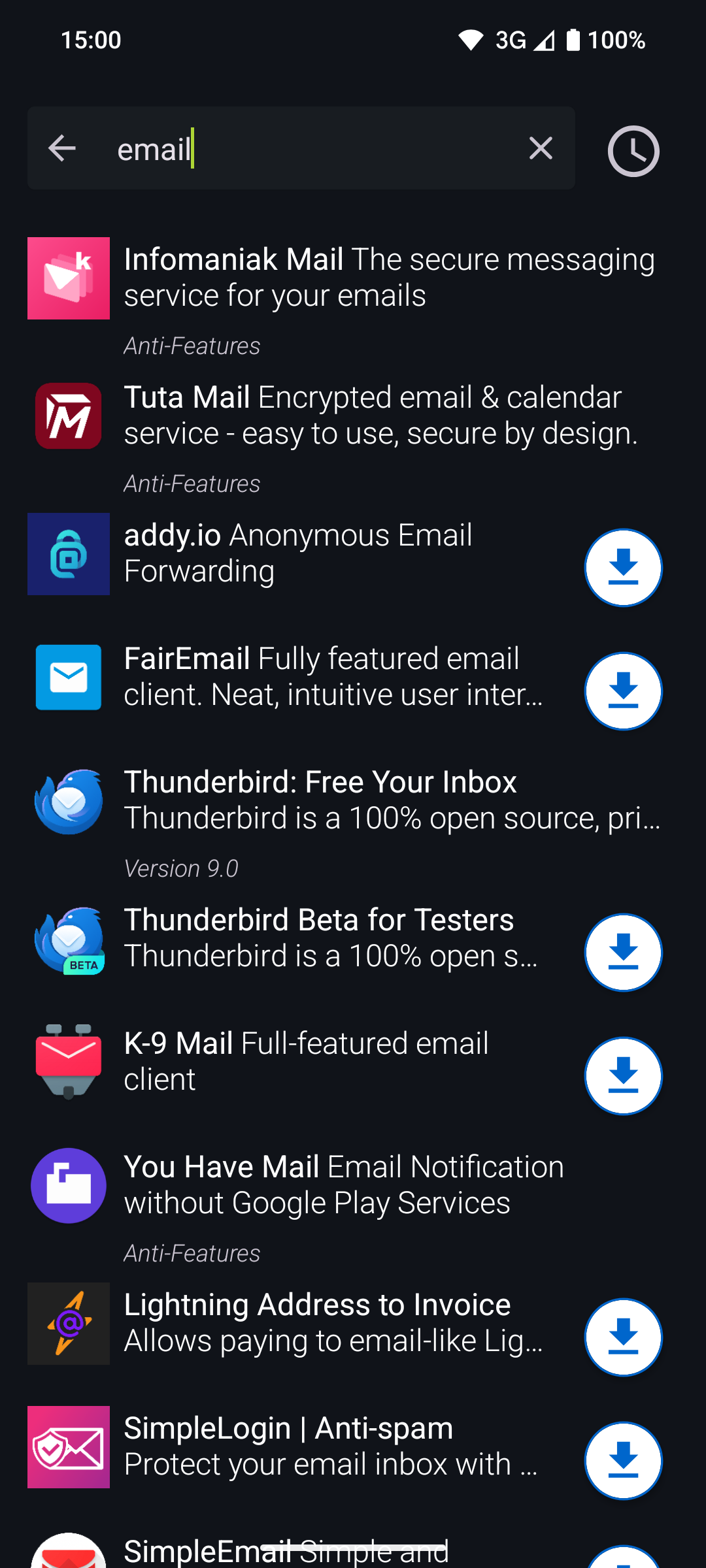Clear the search text "email"
Viewport: 706px width, 1568px height.
coord(541,148)
